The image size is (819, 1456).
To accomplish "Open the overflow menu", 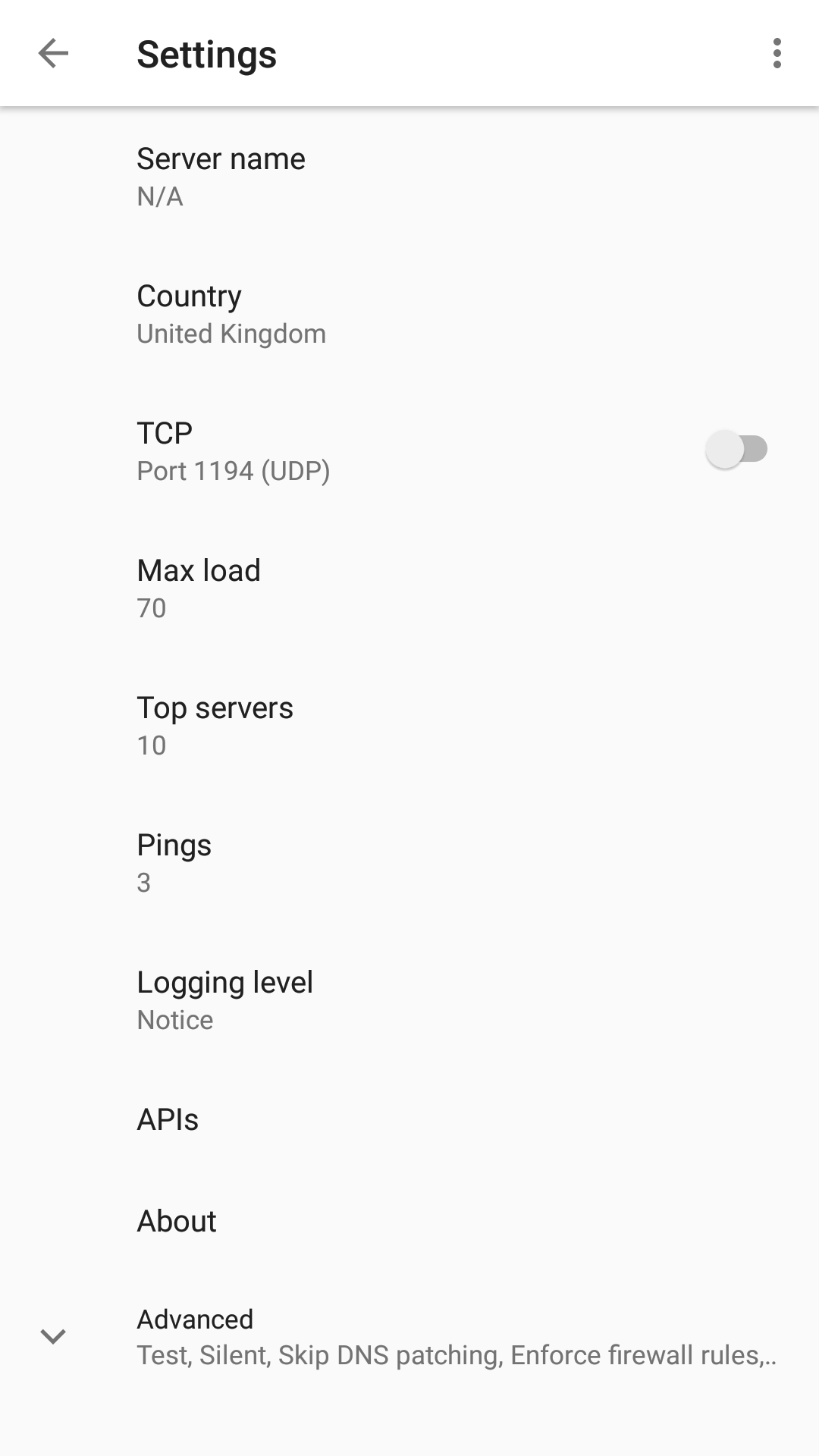I will (x=777, y=54).
